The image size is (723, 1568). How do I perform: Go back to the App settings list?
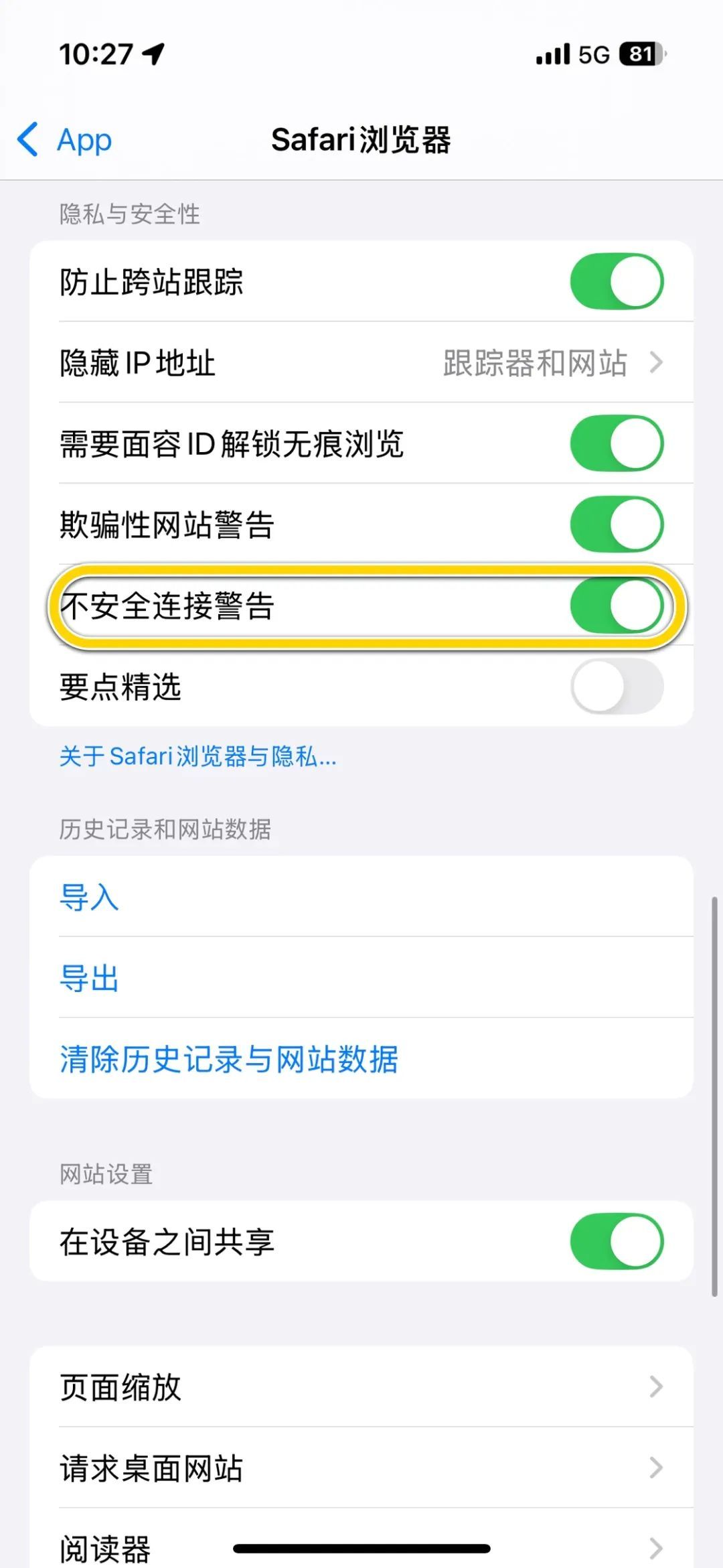[x=65, y=140]
